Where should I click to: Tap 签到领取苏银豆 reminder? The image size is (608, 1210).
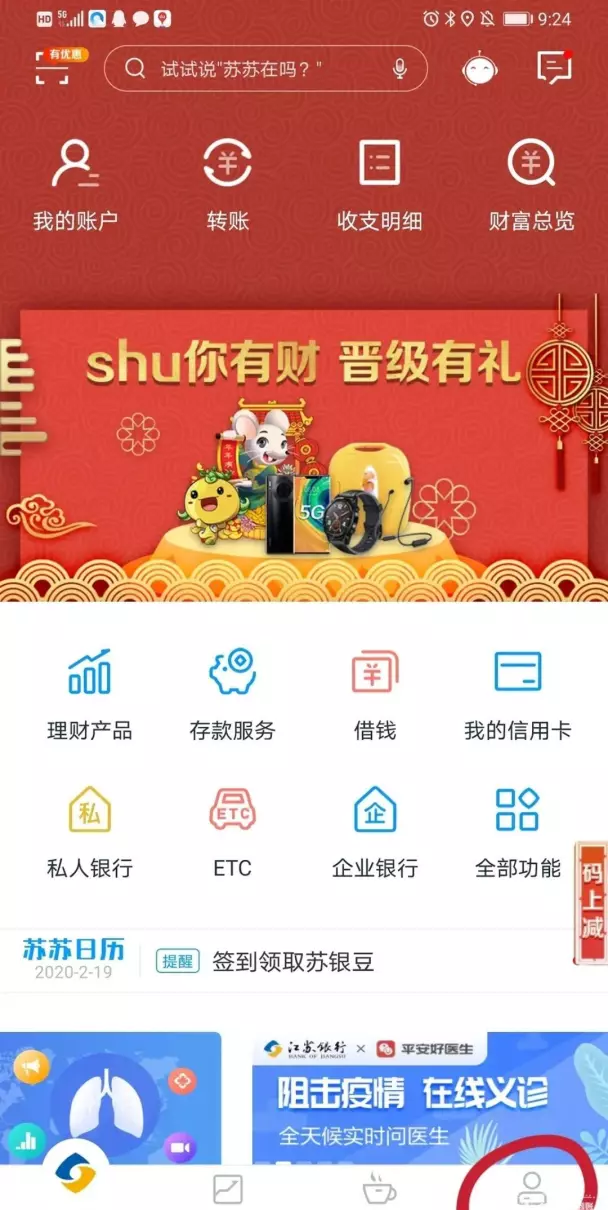tap(293, 962)
